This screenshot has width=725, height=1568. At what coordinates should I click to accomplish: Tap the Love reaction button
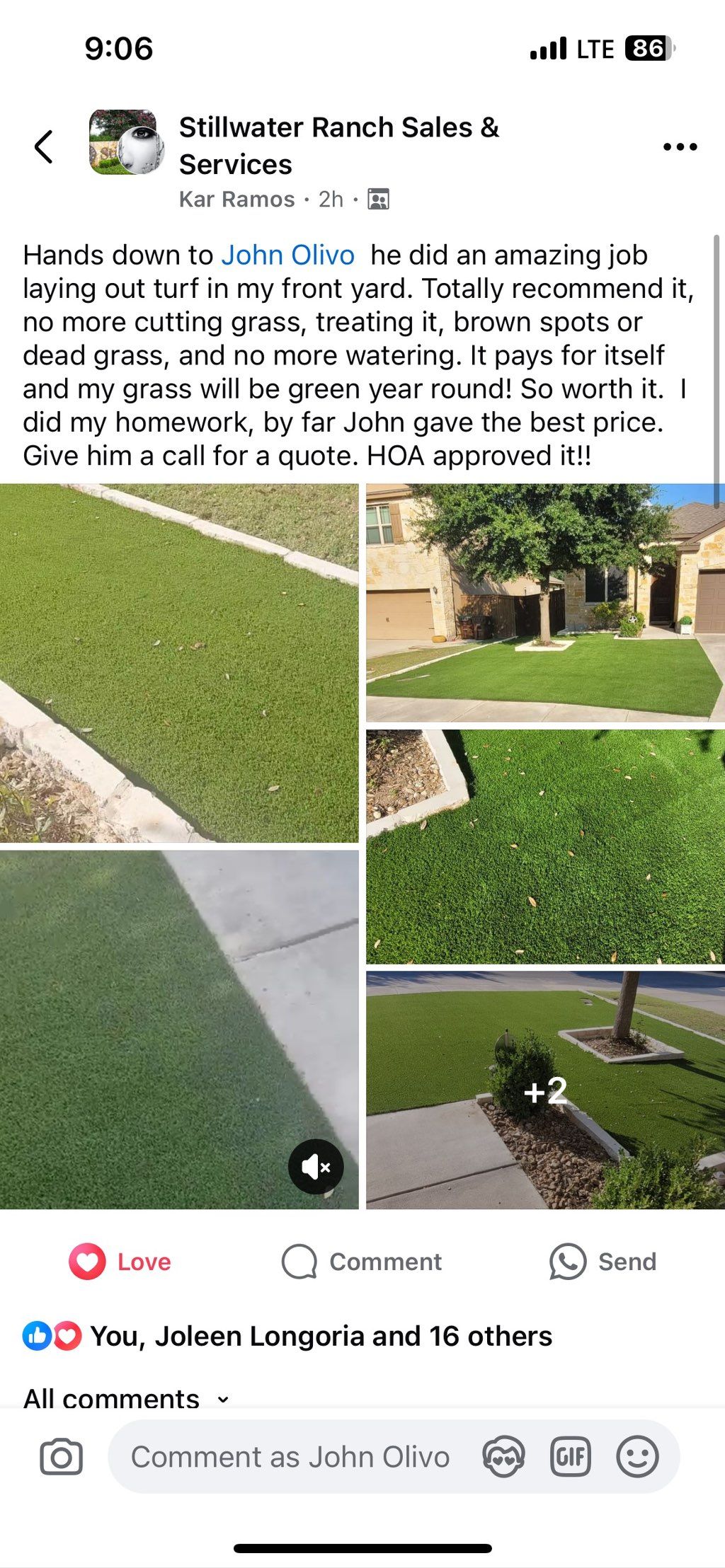pyautogui.click(x=120, y=1262)
